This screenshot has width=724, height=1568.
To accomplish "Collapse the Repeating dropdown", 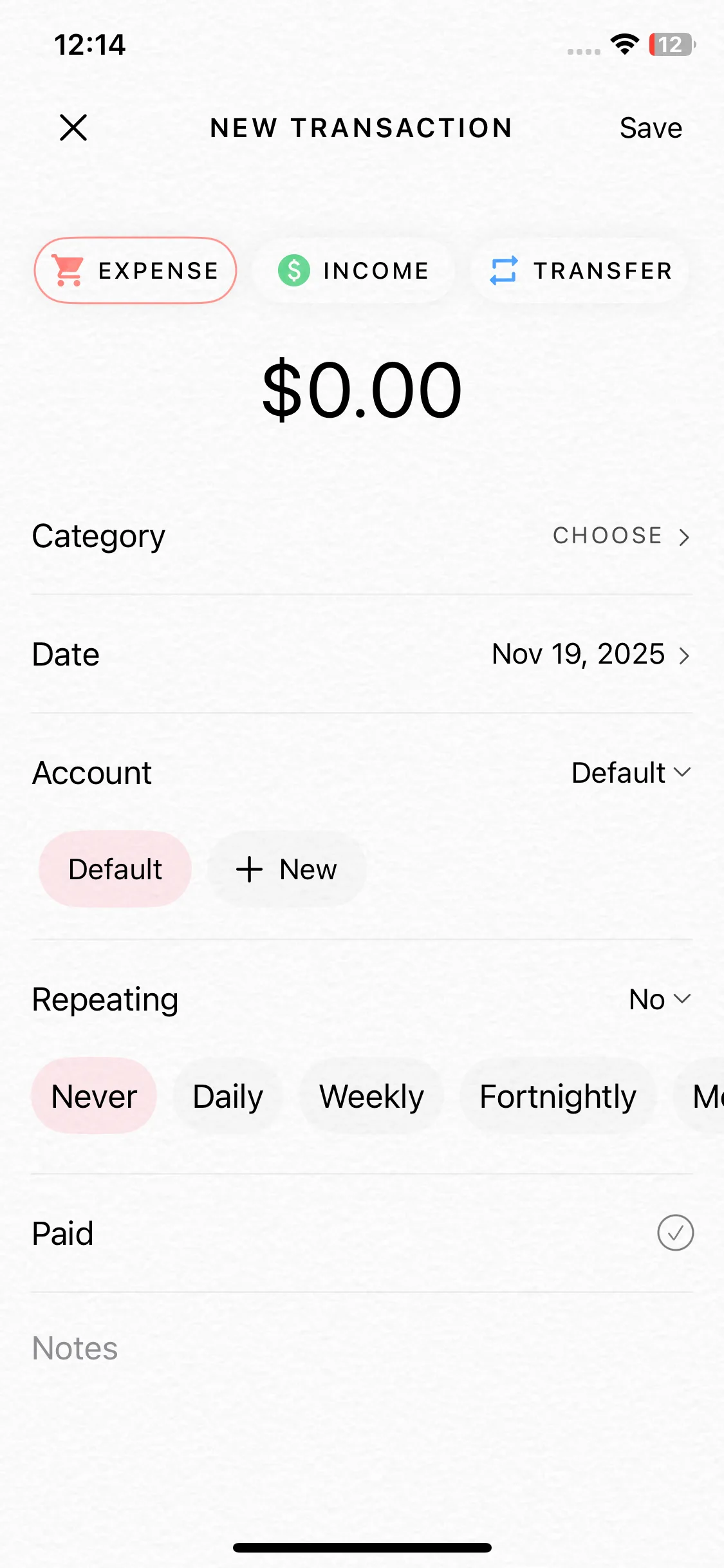I will tap(660, 999).
